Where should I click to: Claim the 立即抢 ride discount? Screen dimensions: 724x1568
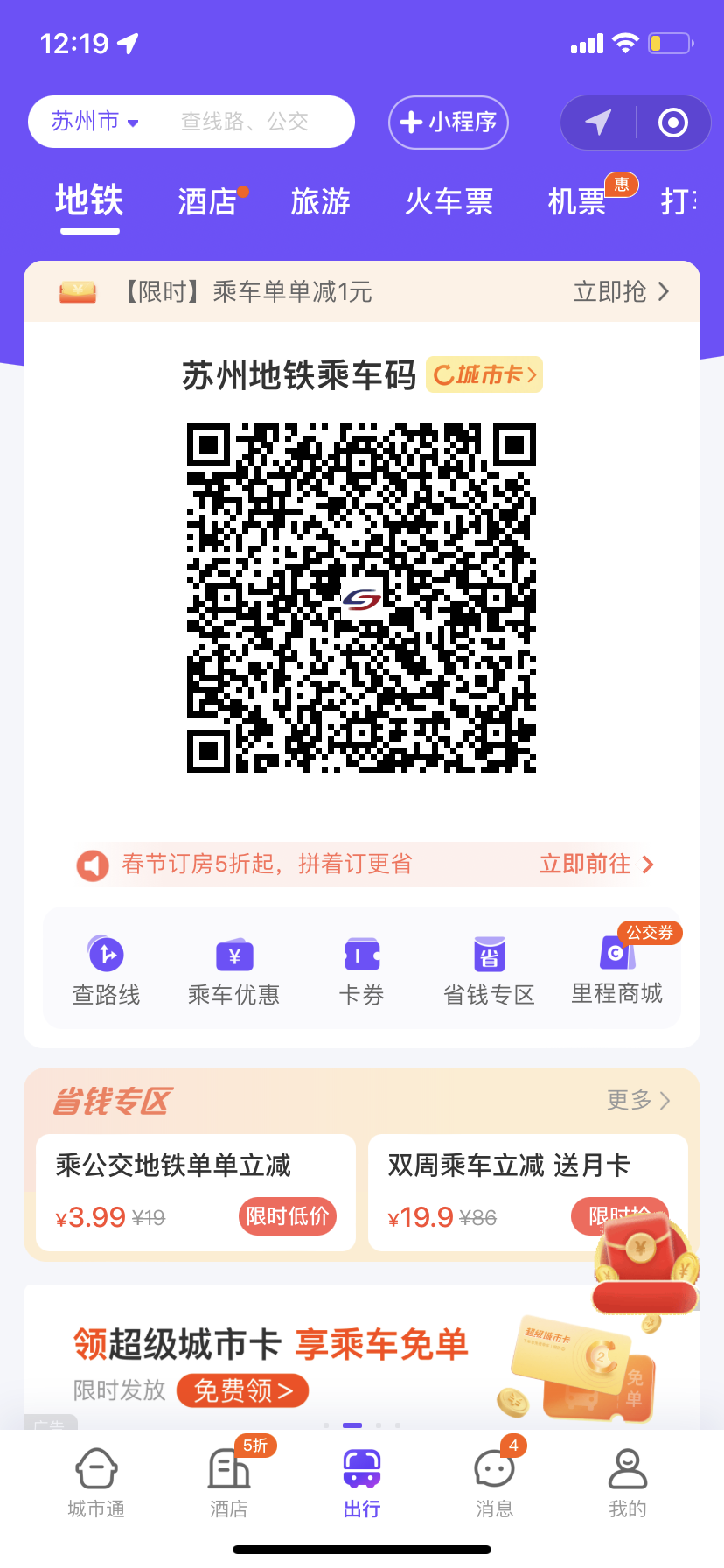[x=621, y=291]
